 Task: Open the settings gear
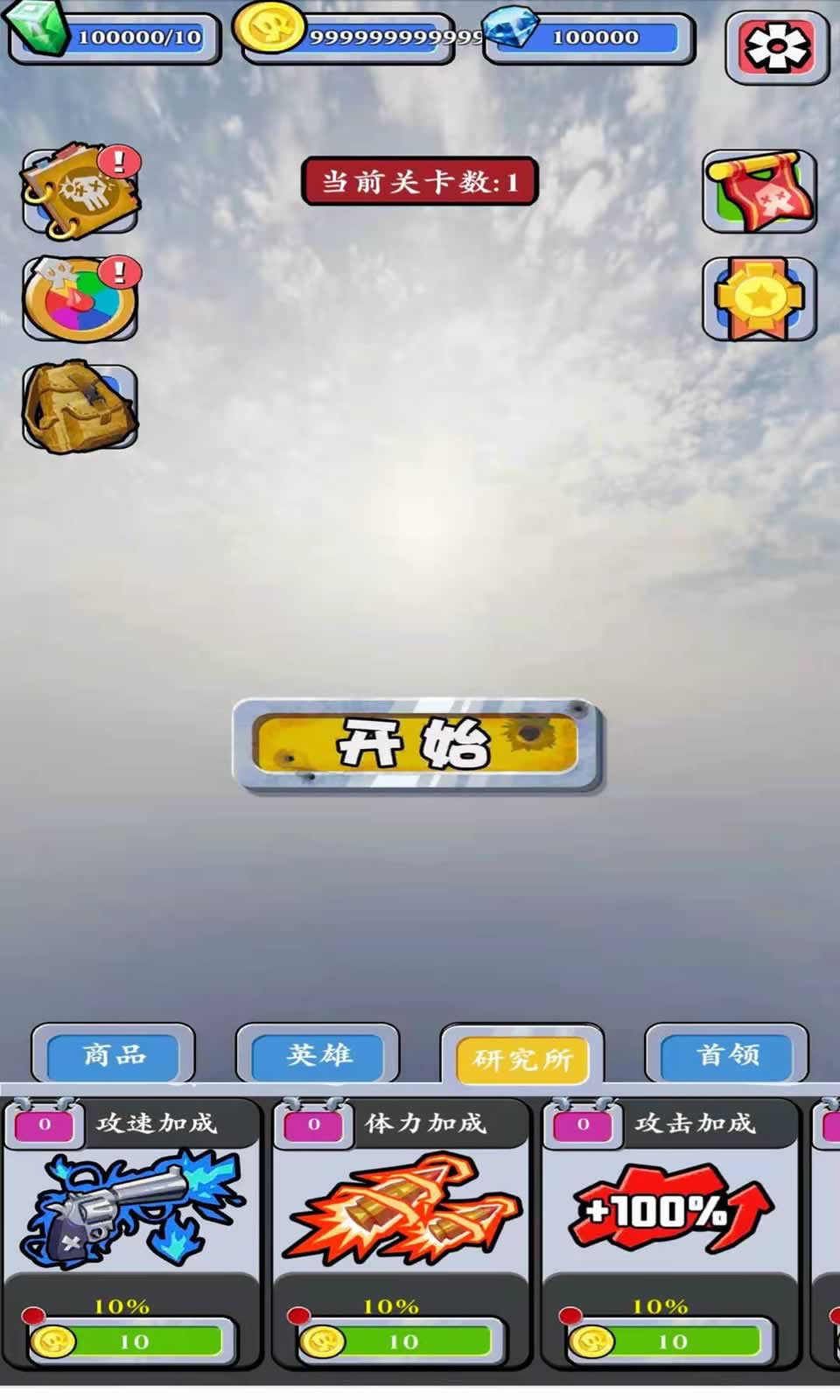pos(777,47)
